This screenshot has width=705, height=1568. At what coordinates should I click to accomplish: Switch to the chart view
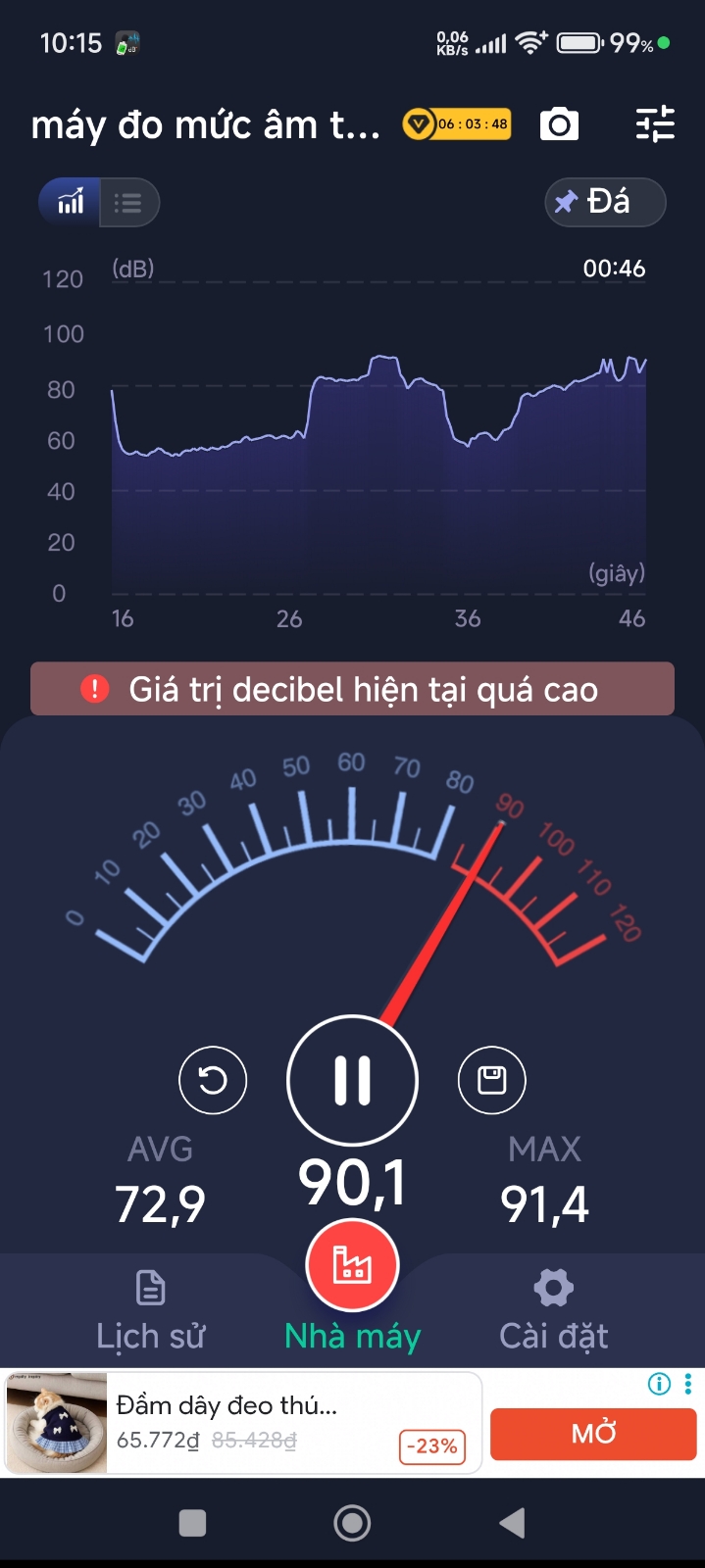[71, 203]
